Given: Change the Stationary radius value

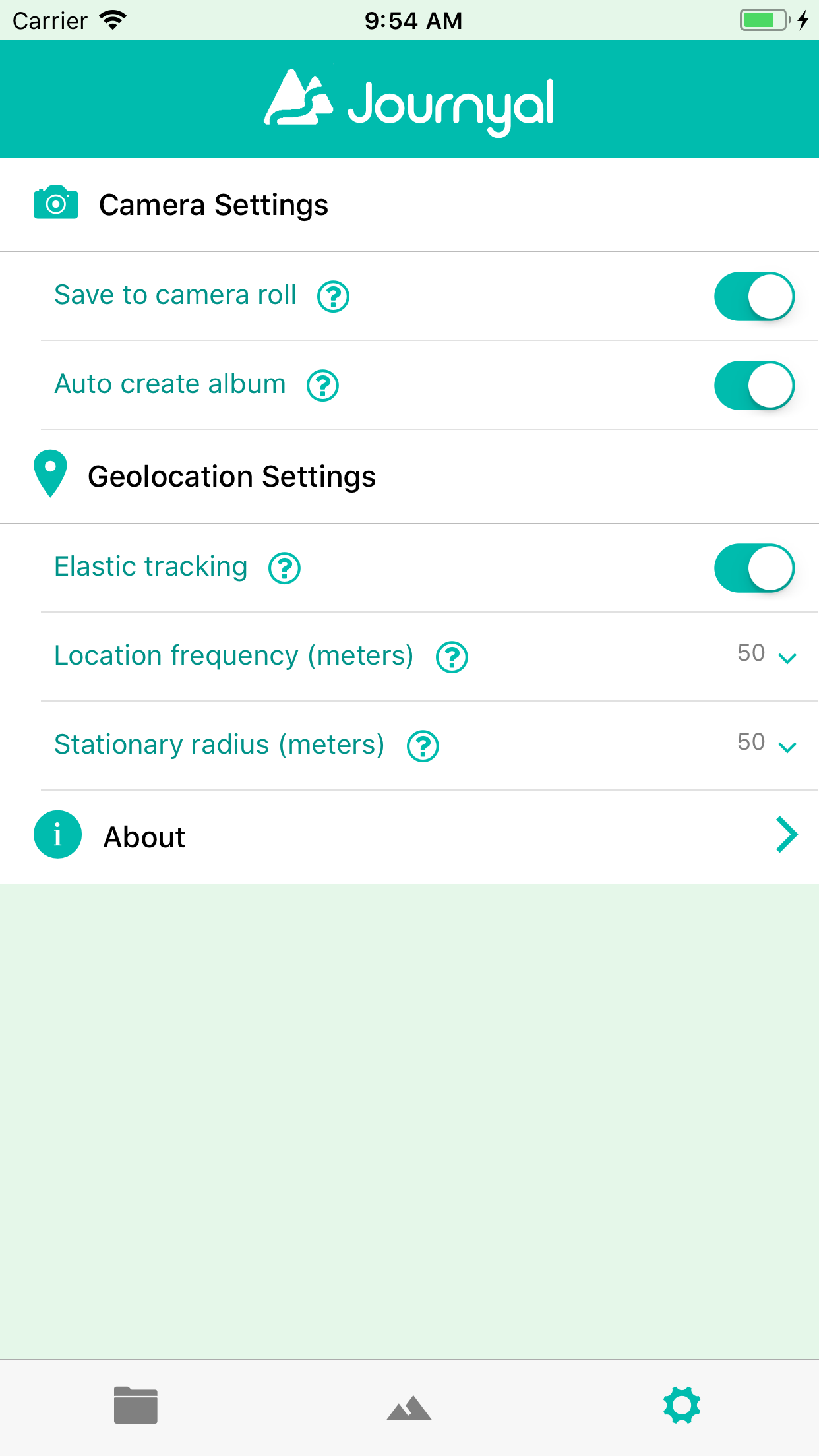Looking at the screenshot, I should (x=767, y=744).
